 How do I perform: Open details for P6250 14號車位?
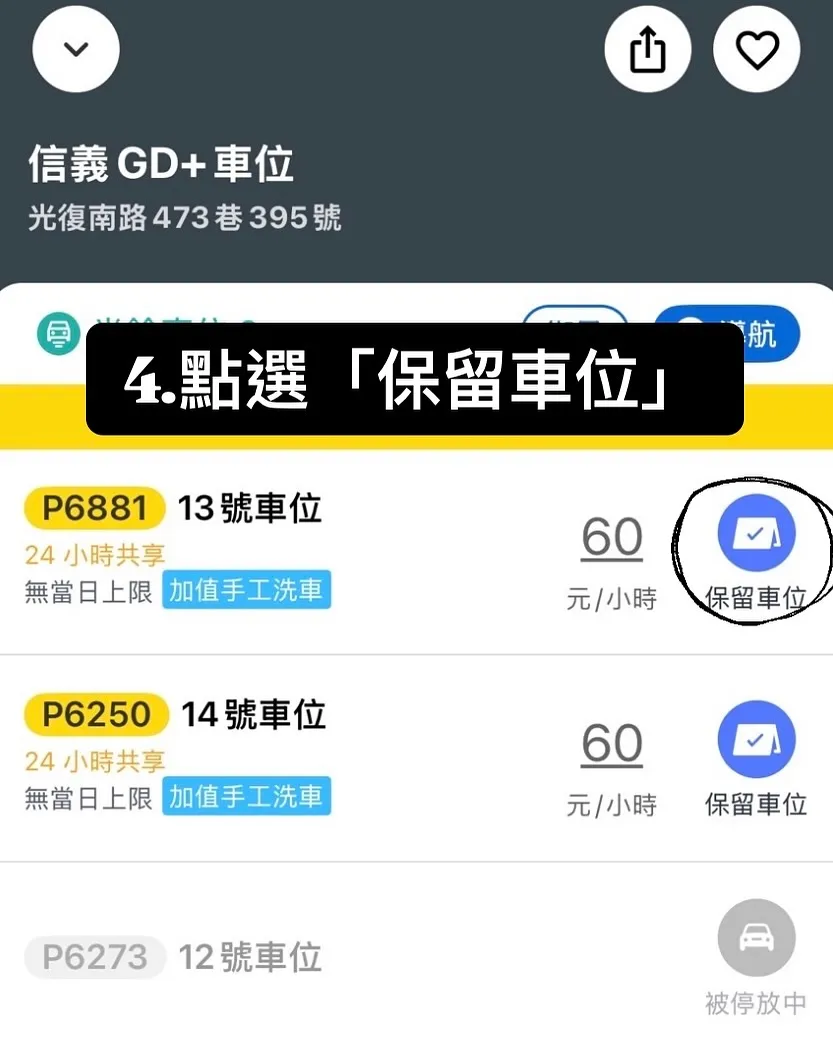[252, 715]
